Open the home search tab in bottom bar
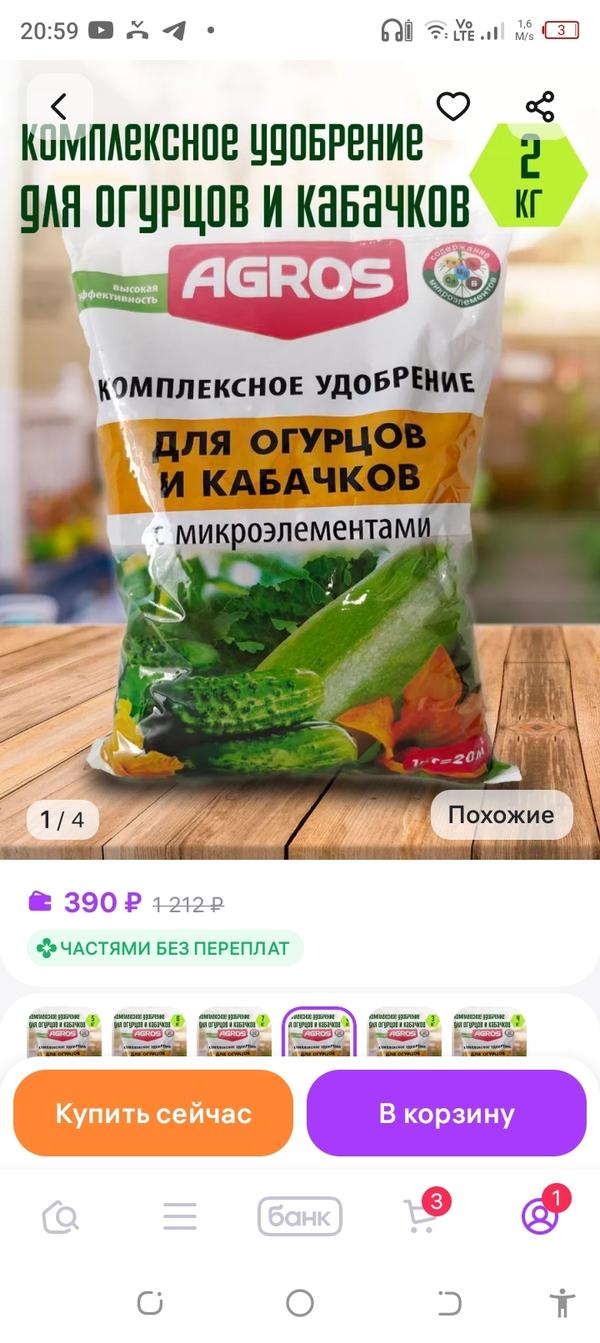 tap(60, 1217)
